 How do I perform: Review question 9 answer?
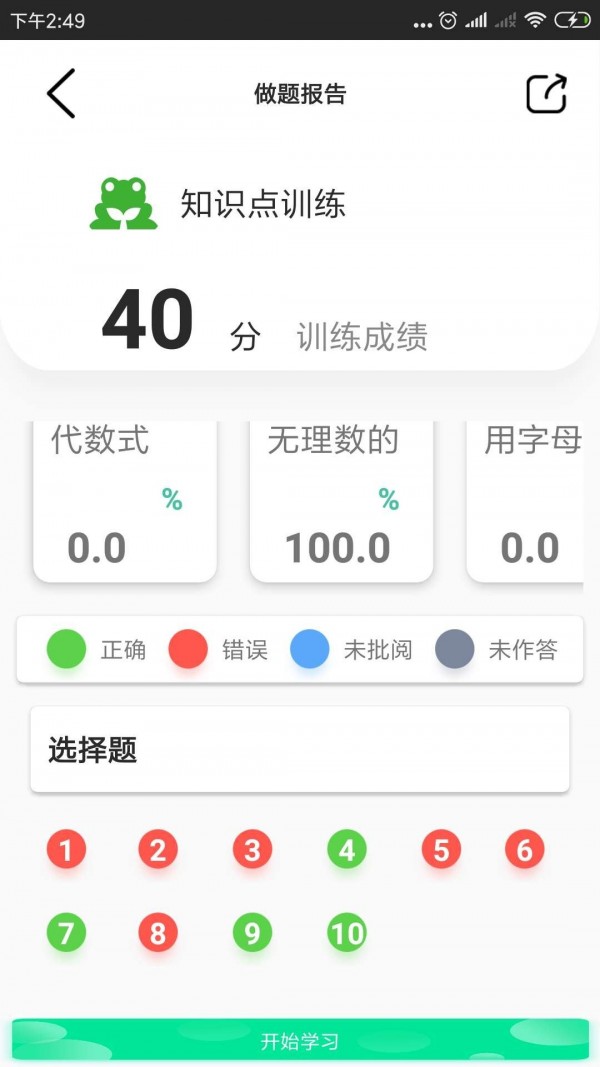252,933
